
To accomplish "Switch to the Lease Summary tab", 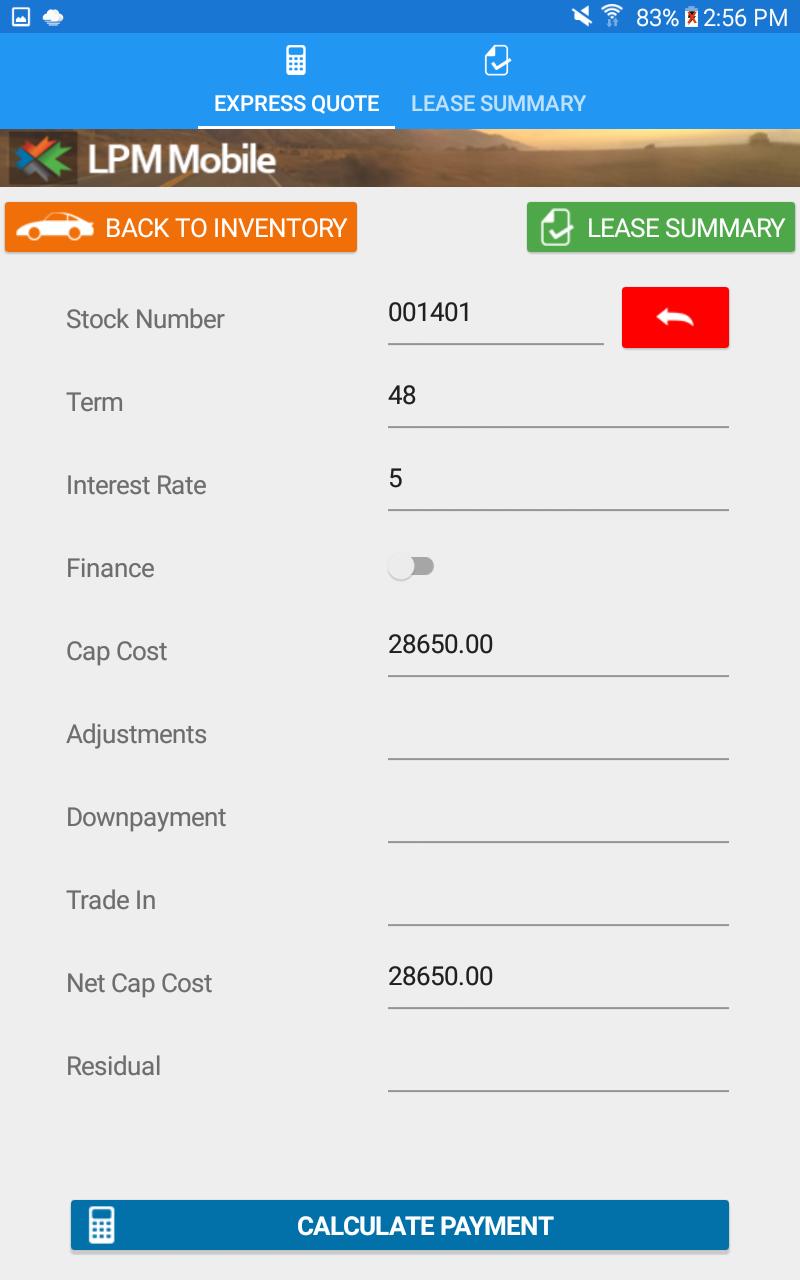I will pyautogui.click(x=497, y=103).
